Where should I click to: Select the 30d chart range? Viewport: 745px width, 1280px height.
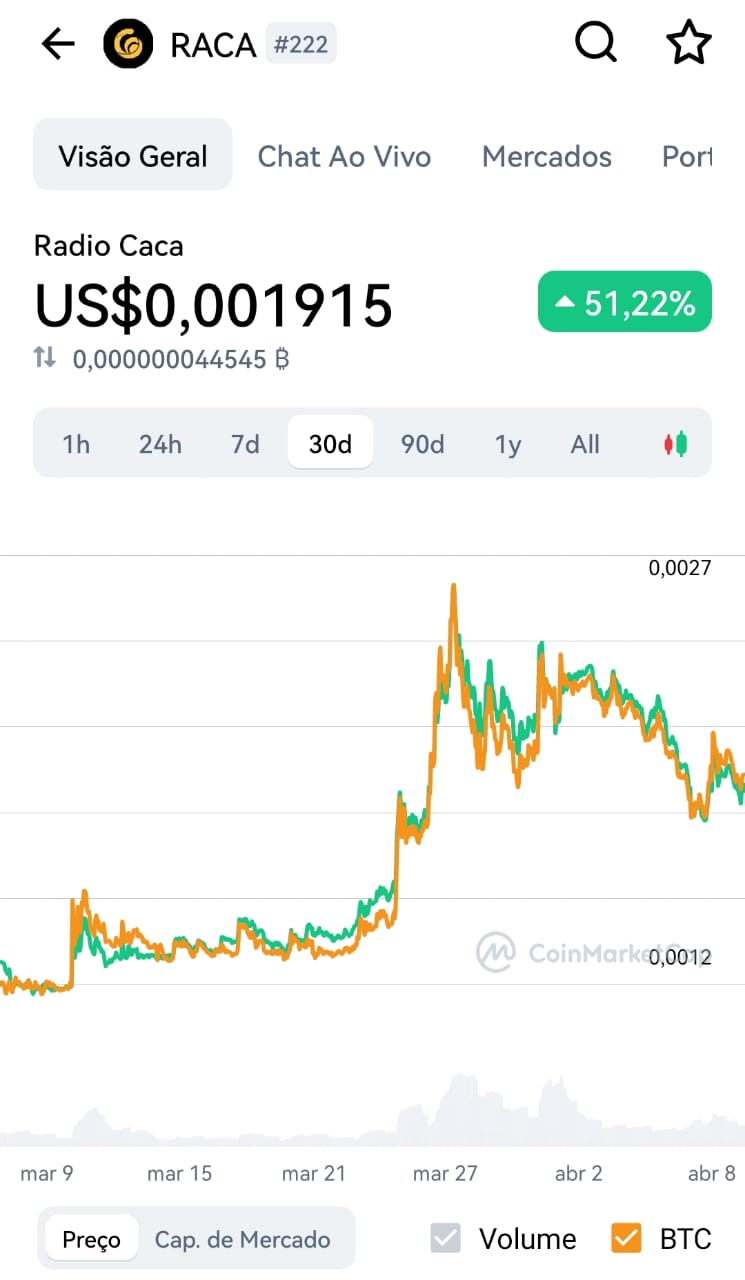(330, 443)
